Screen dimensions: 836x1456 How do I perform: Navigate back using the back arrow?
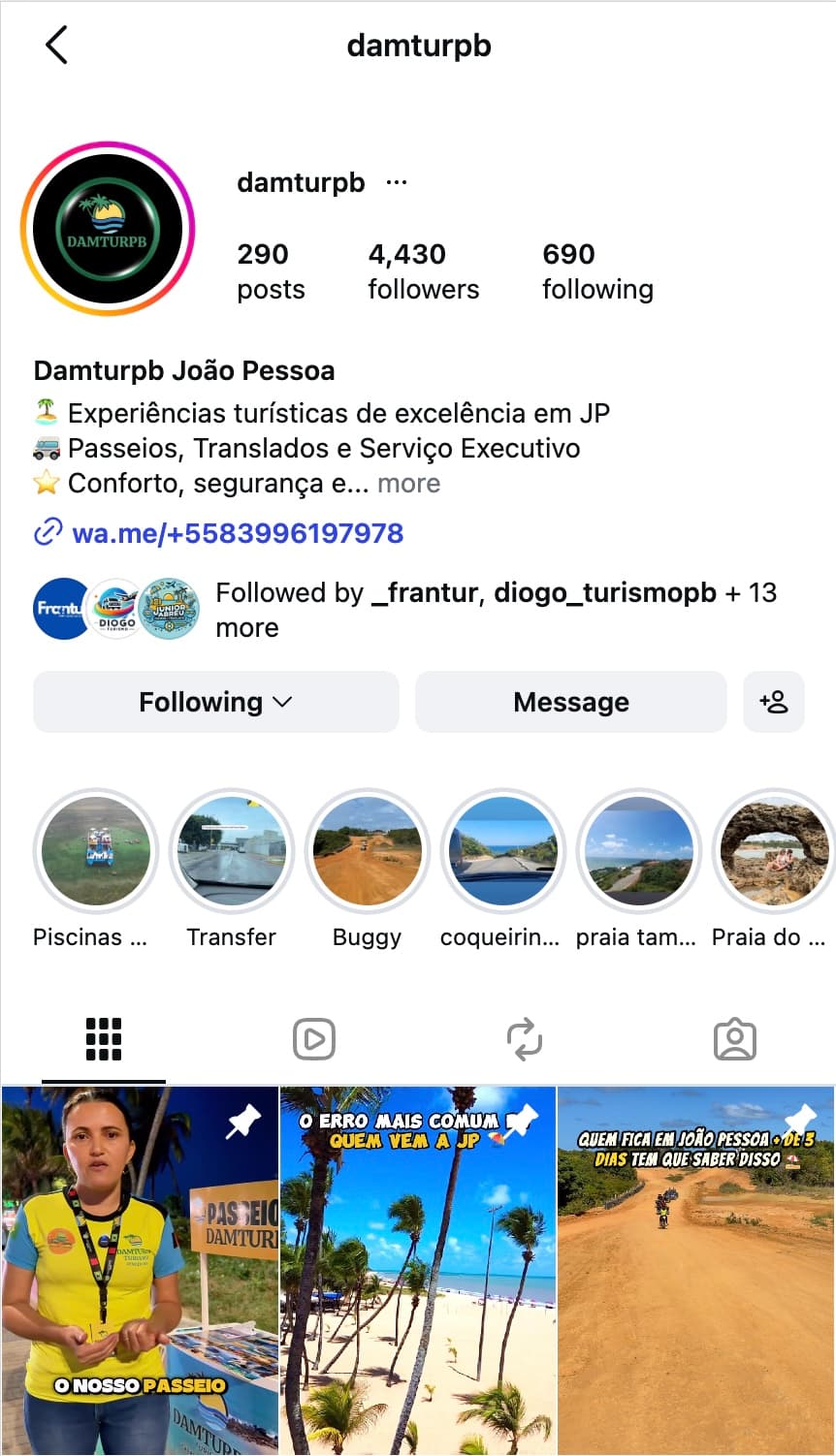click(55, 44)
